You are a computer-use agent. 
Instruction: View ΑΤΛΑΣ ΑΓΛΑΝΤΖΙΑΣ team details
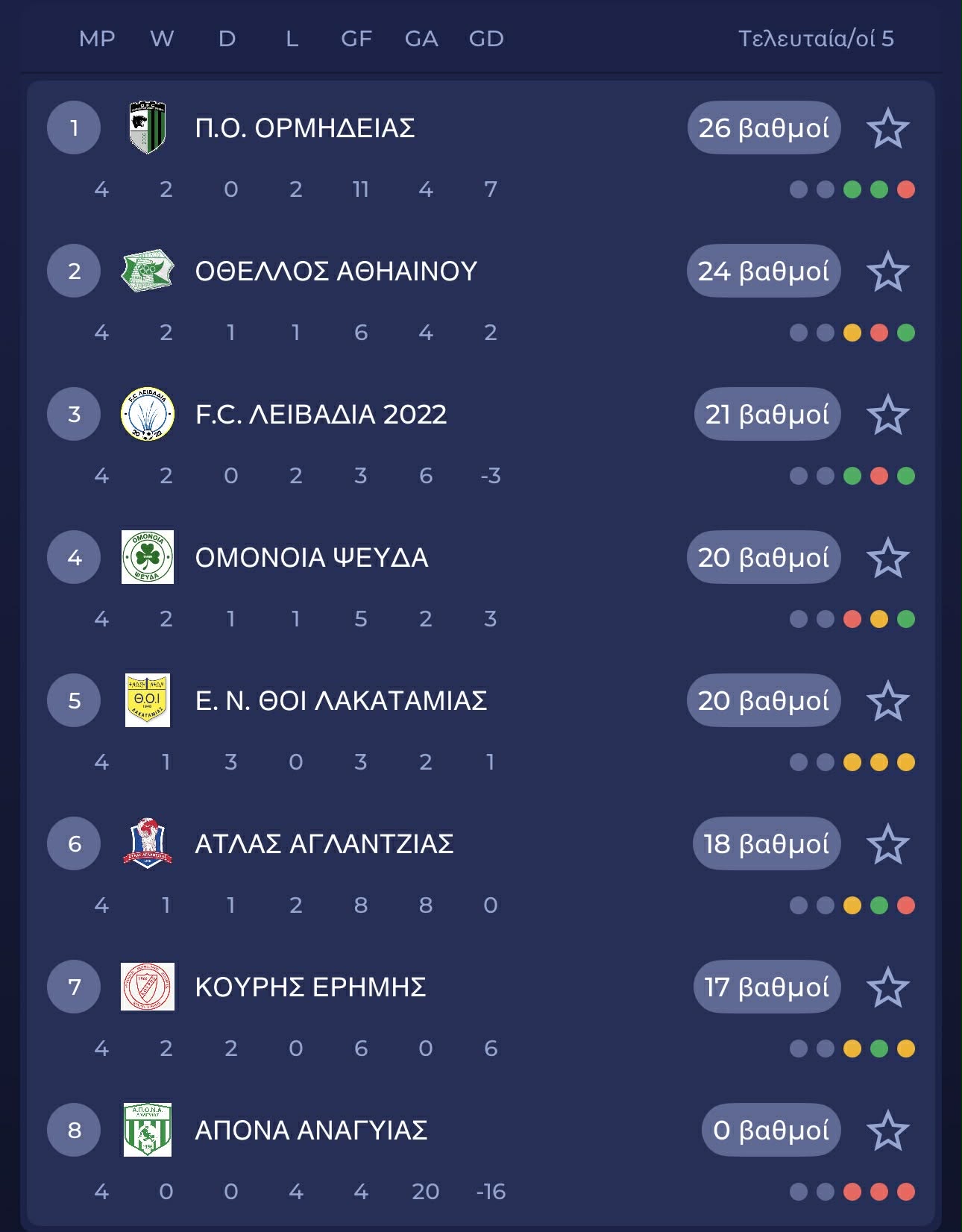click(324, 844)
